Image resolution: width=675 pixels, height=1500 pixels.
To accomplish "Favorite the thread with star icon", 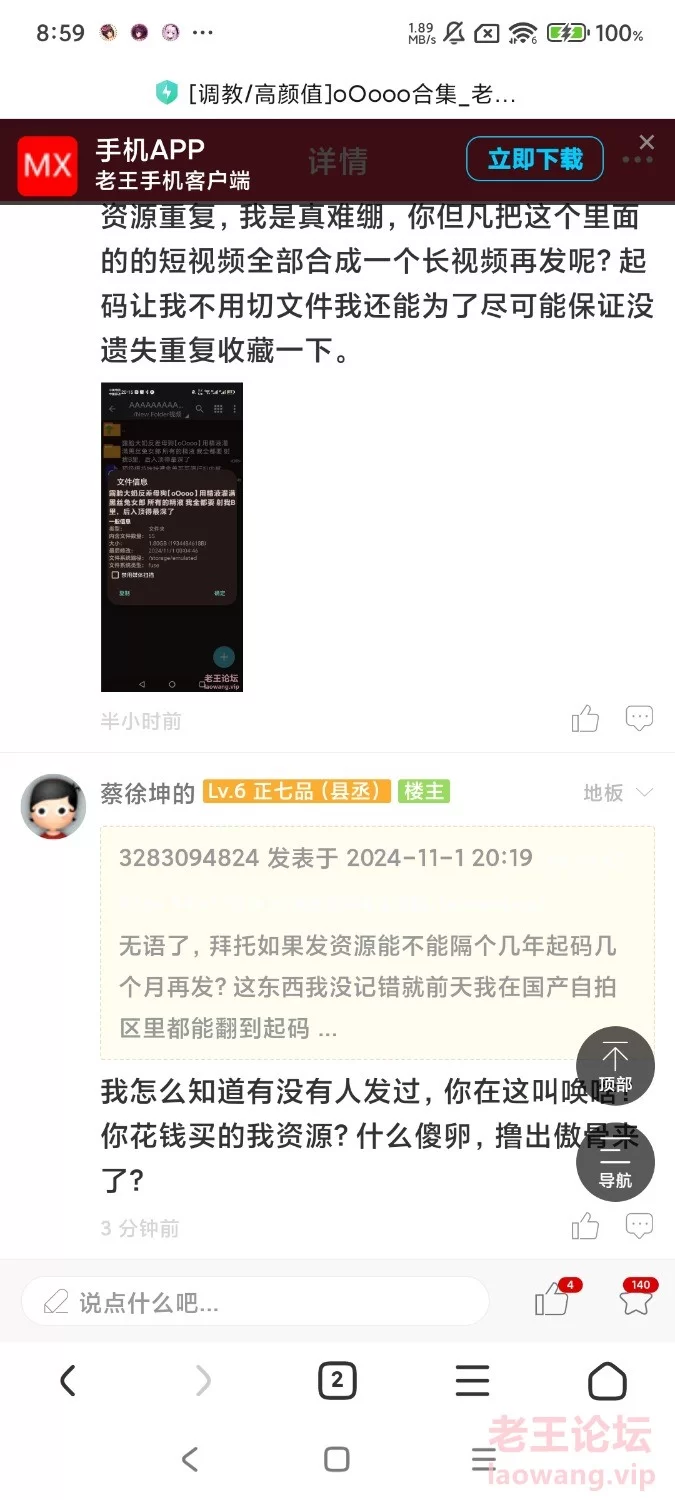I will (x=636, y=1299).
